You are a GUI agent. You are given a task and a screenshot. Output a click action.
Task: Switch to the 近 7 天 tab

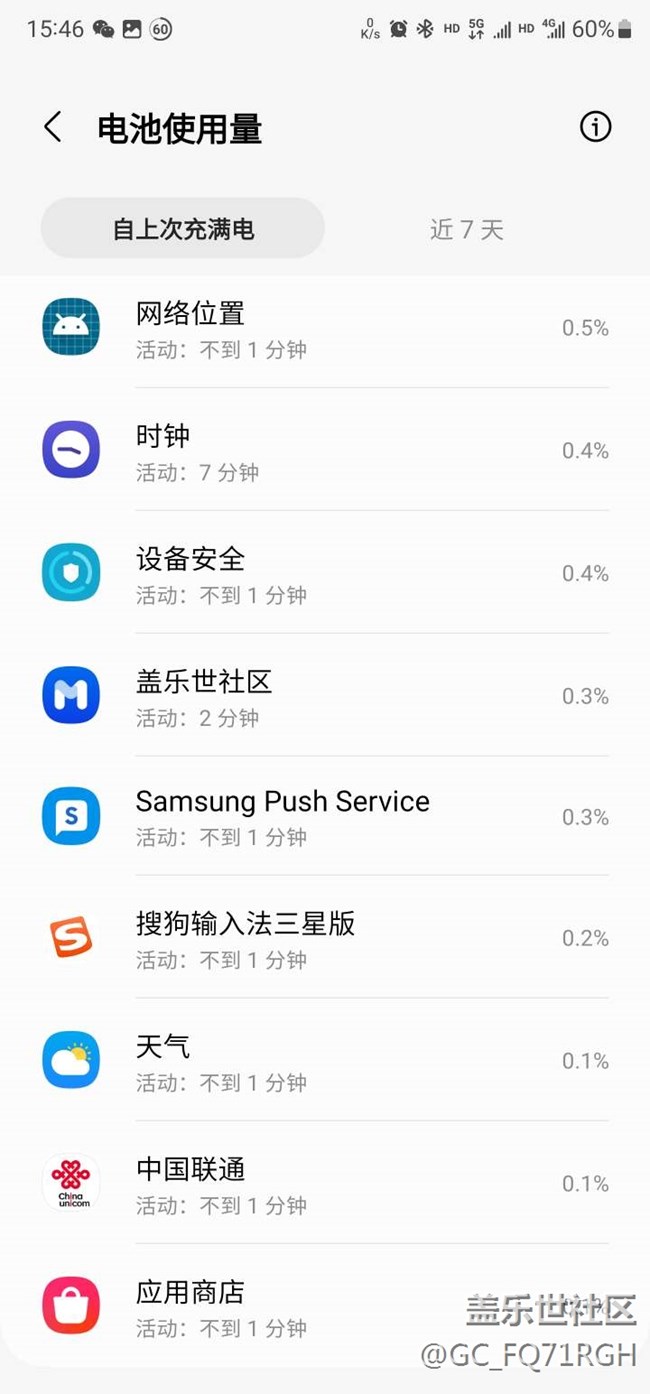coord(466,229)
